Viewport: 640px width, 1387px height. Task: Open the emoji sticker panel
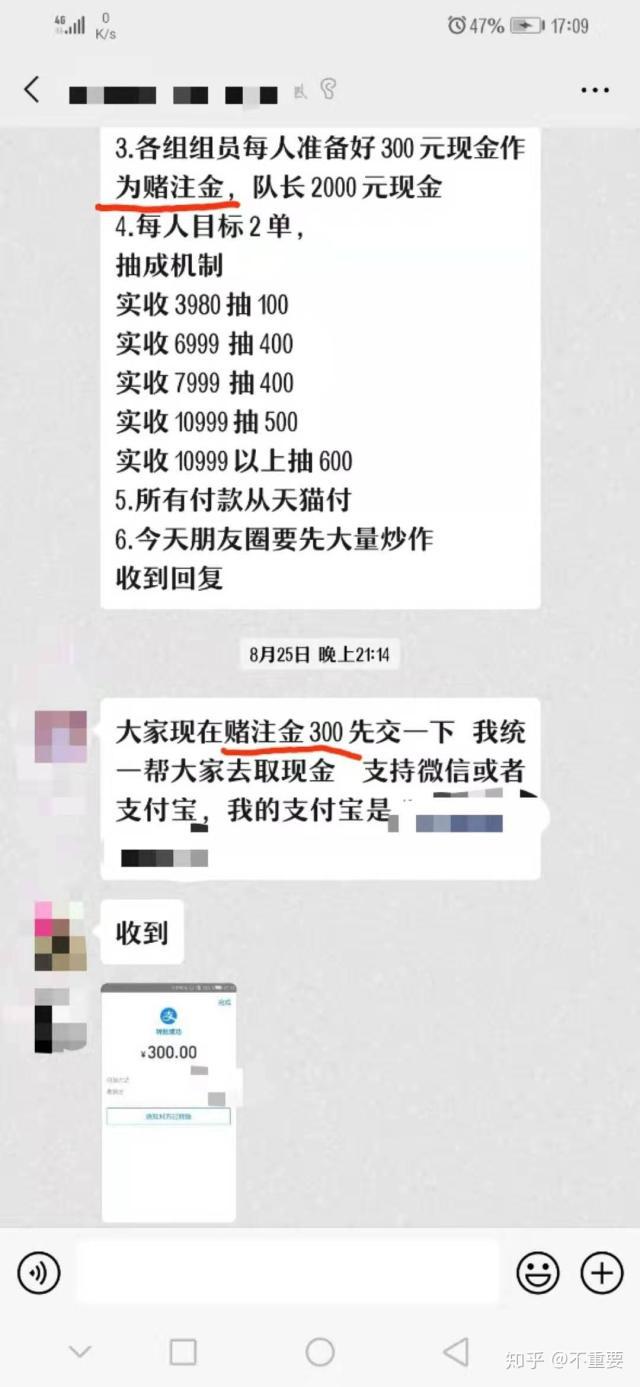[537, 1273]
